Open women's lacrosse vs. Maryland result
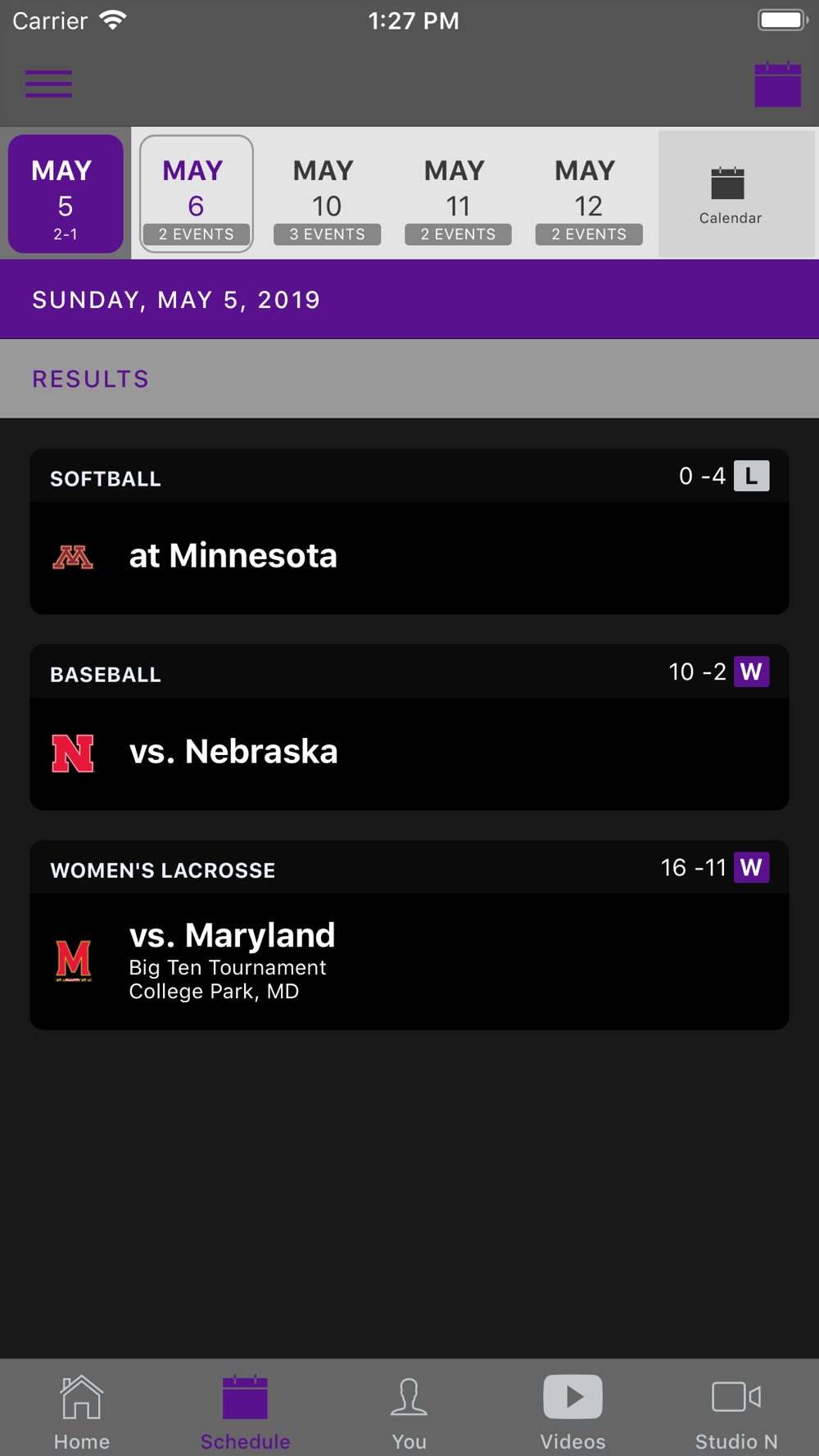819x1456 pixels. point(409,935)
